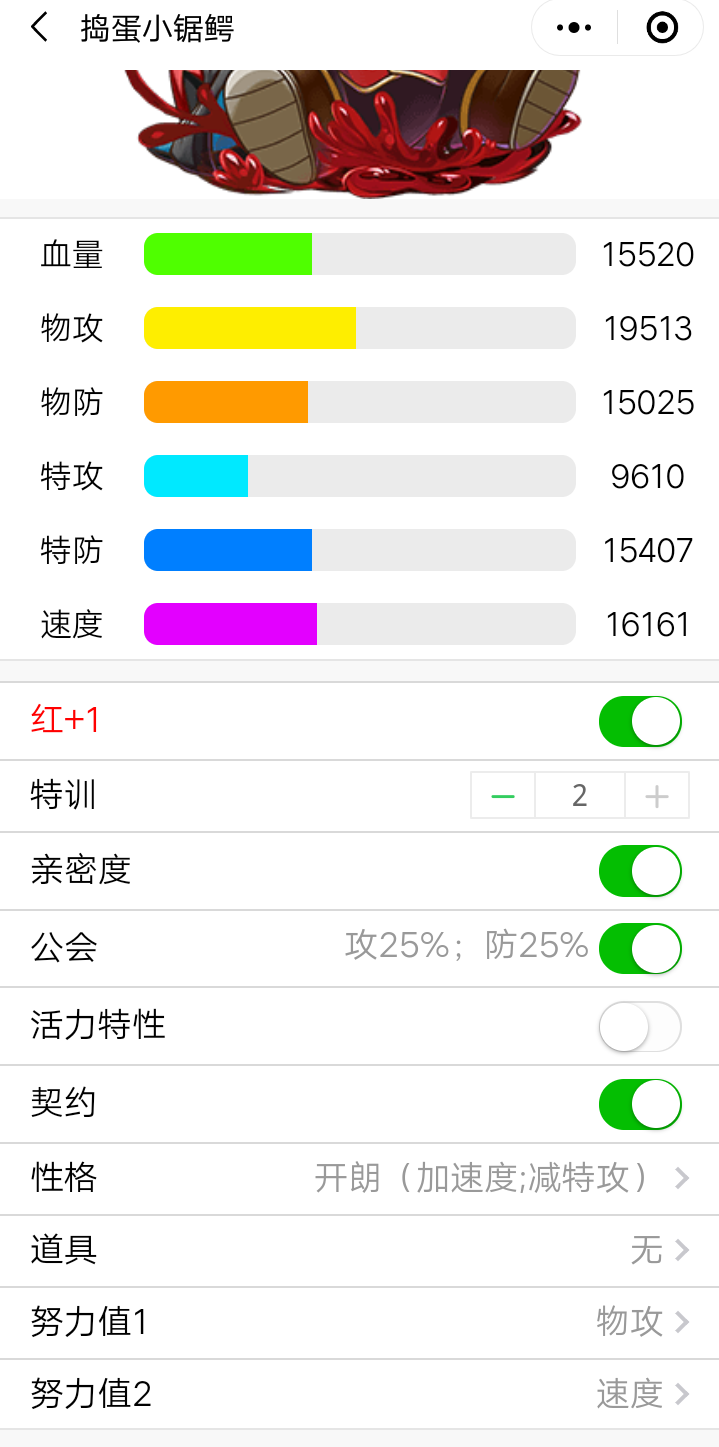Disable the 亲密度 switch
Screen dimensions: 719x1447
[x=640, y=871]
